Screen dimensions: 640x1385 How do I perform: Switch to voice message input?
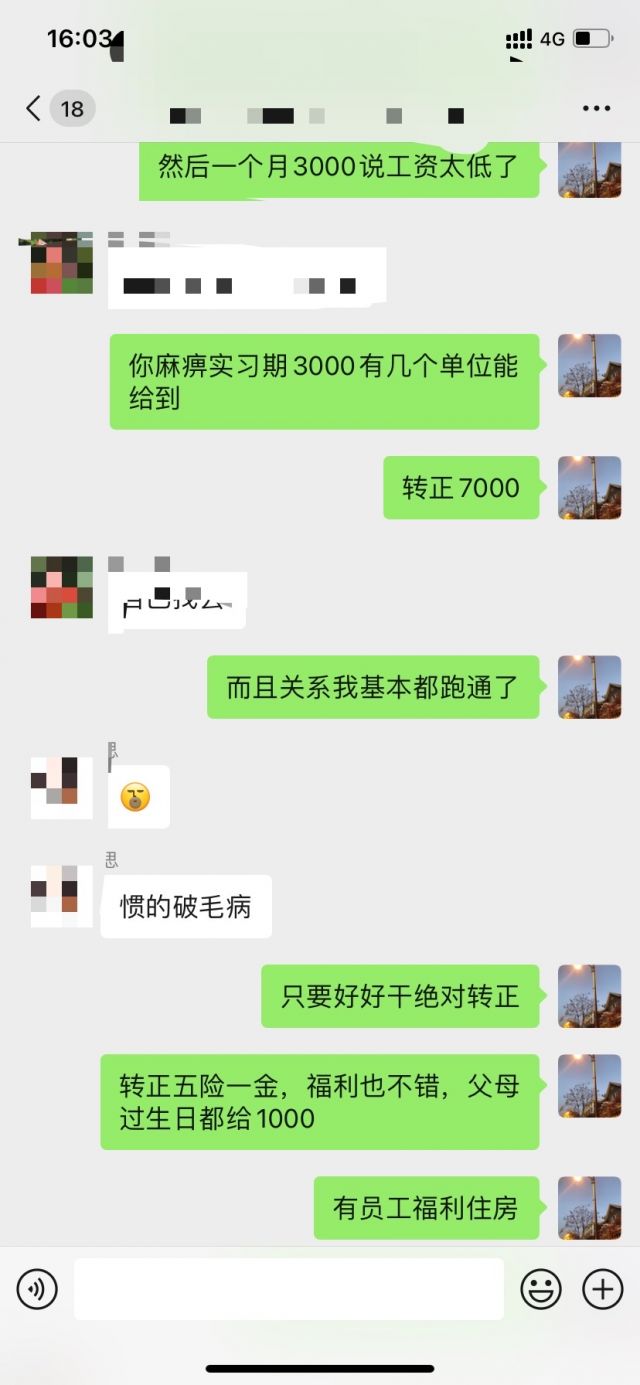37,1289
